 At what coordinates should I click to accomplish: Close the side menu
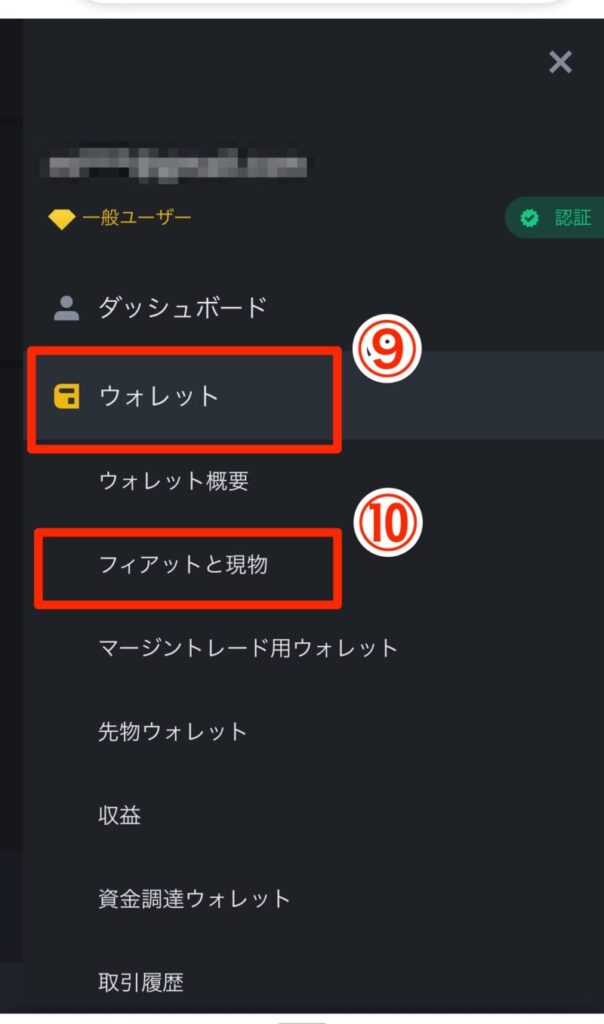560,62
